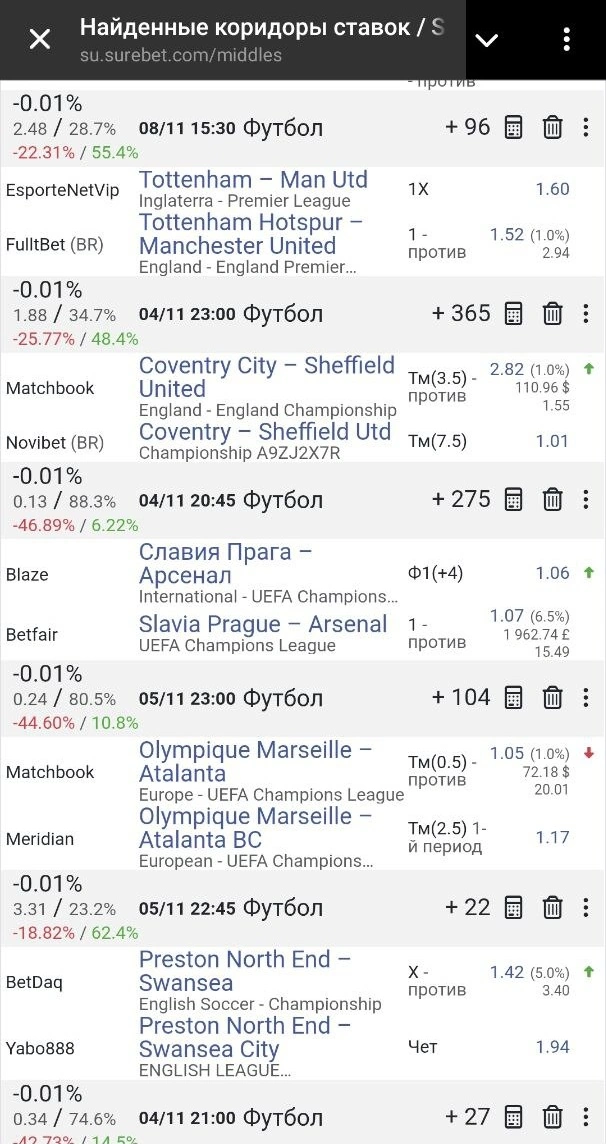Select the 1.60 odds at EsporteNetVip
Screen dimensions: 606x1144
coord(552,189)
